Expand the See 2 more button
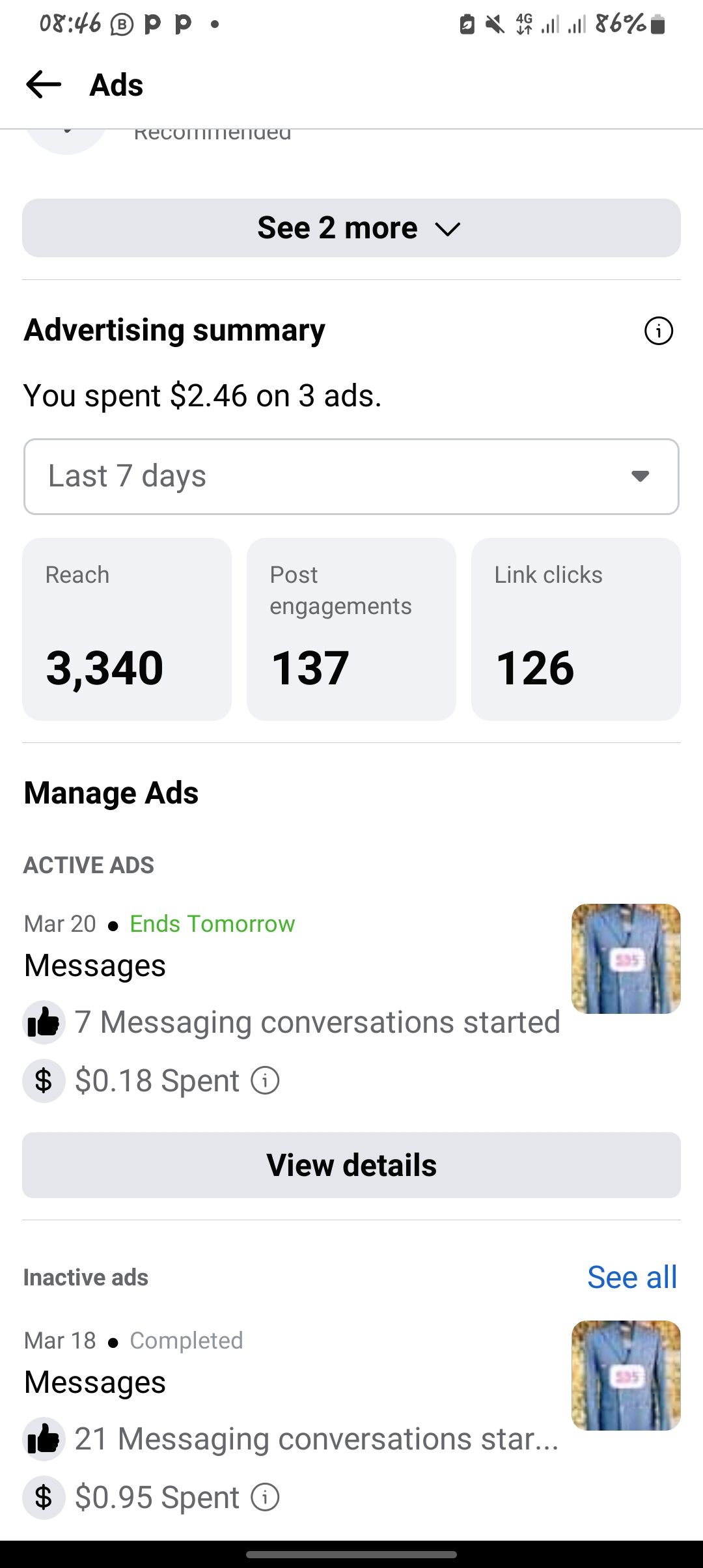 [351, 228]
